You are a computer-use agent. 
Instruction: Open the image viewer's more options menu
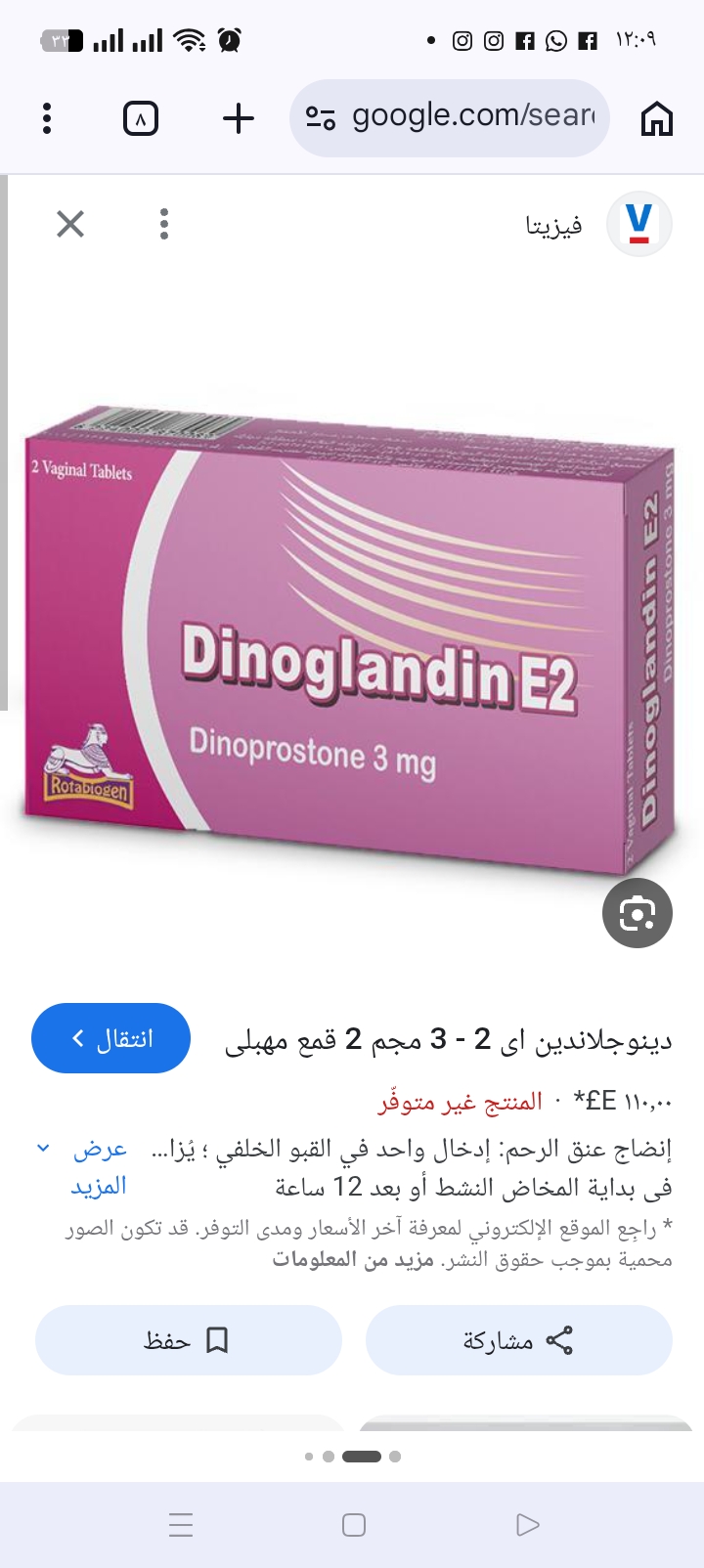pos(164,224)
